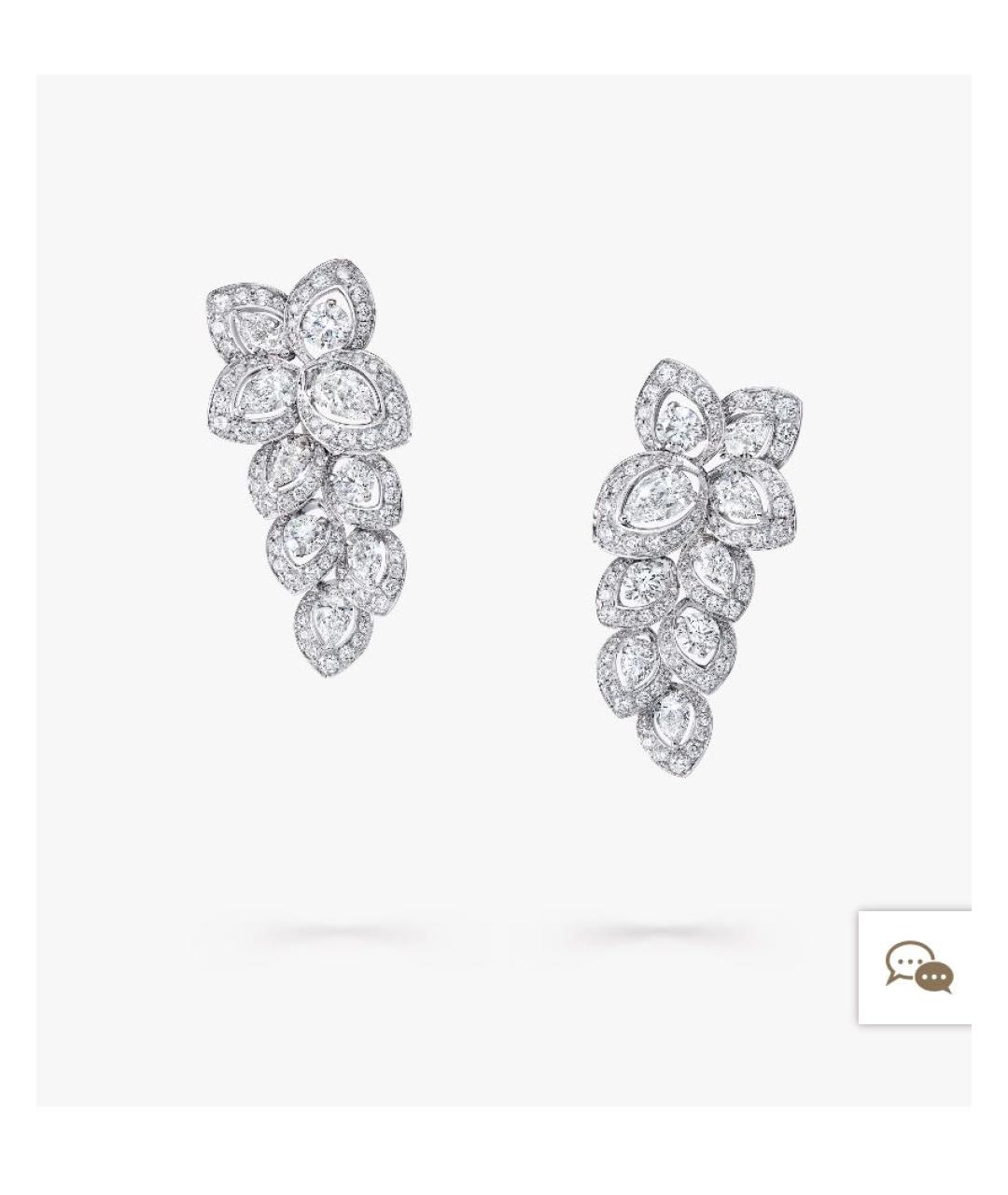Viewport: 1008px width, 1195px height.
Task: Tap the diamond earrings product image
Action: 502,523
